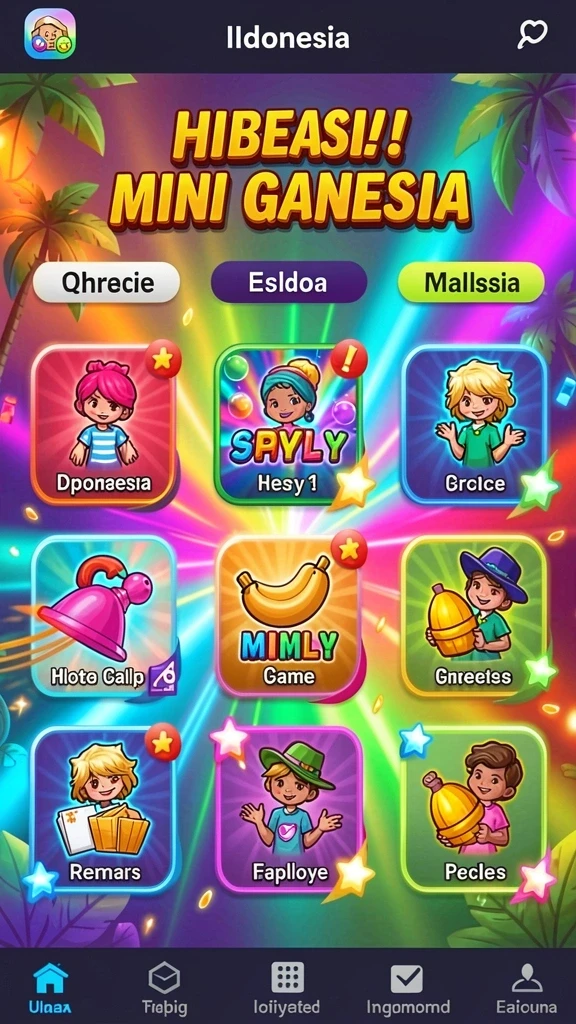
Task: Launch the Mimly Game tile
Action: [289, 616]
